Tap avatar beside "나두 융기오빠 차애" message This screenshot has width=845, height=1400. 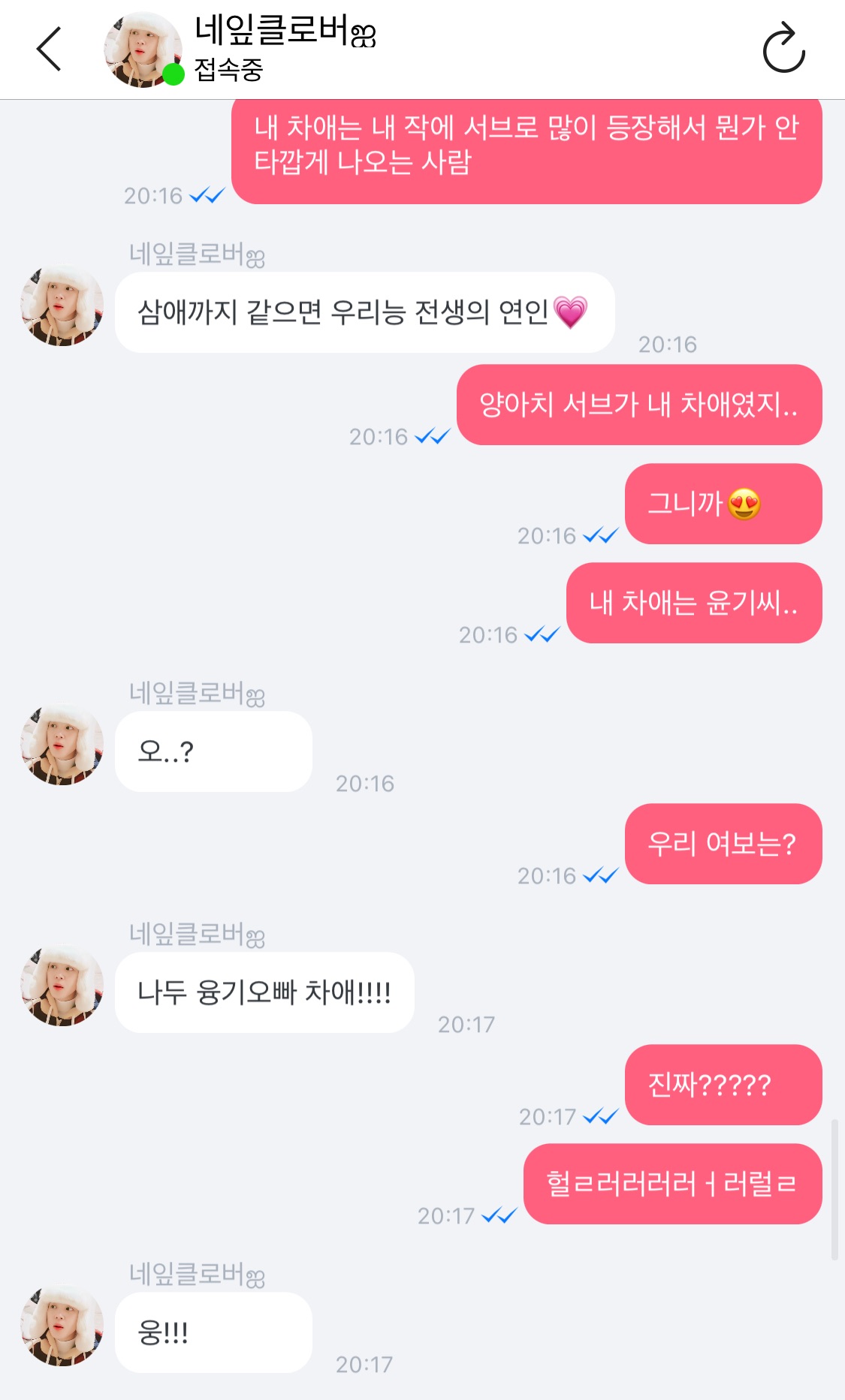pos(62,986)
